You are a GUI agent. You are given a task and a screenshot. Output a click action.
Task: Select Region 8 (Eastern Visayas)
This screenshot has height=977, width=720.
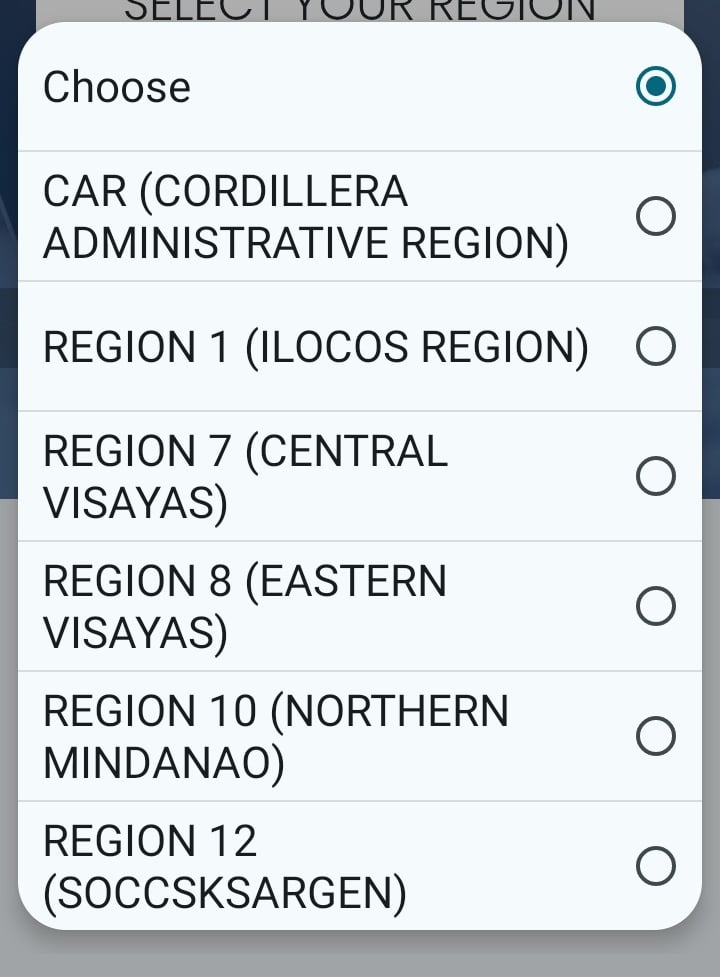click(x=655, y=606)
